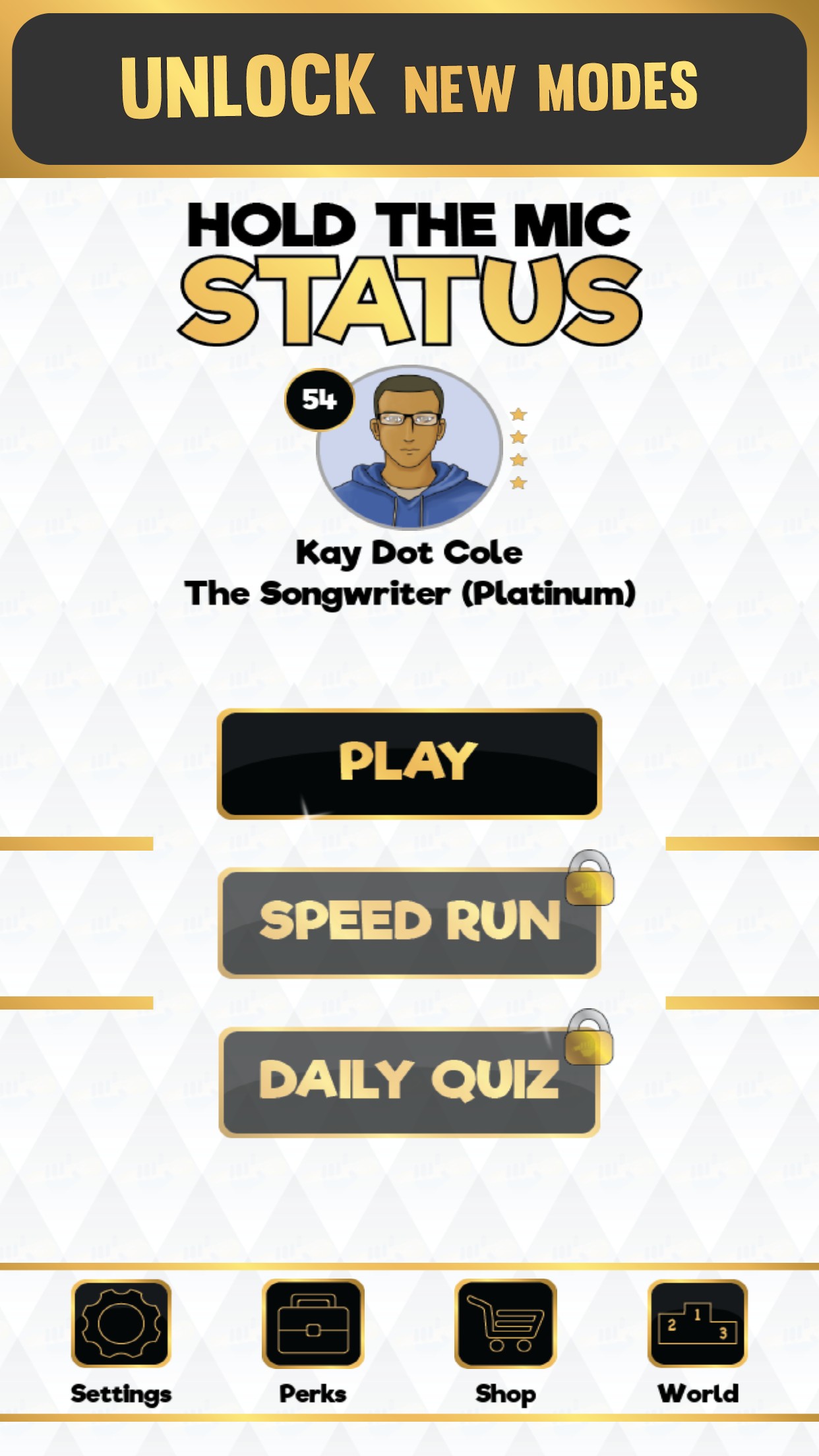Tap the PLAY button

(x=409, y=764)
